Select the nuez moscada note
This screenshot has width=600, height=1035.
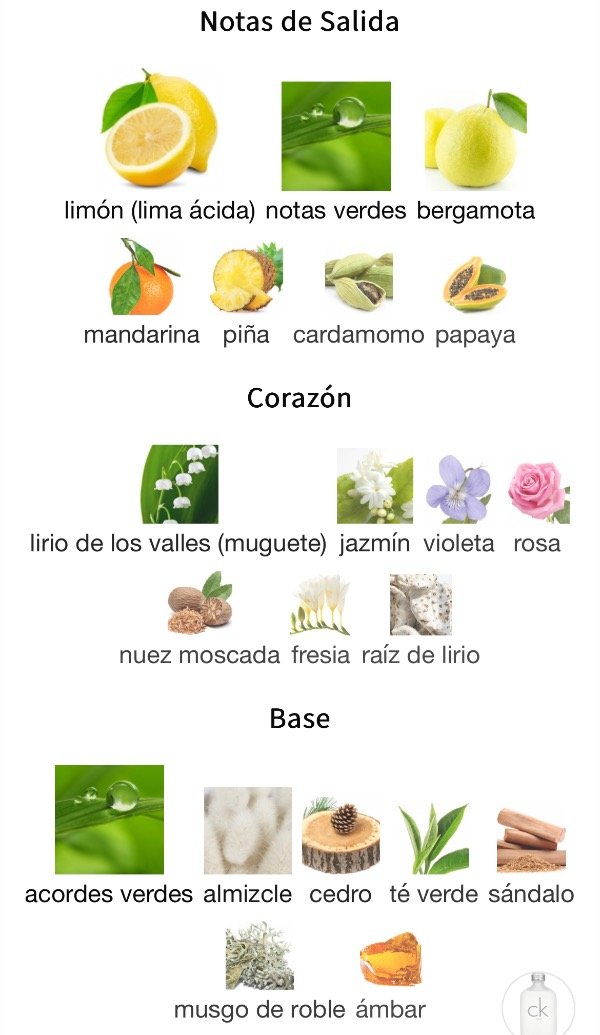[x=200, y=603]
